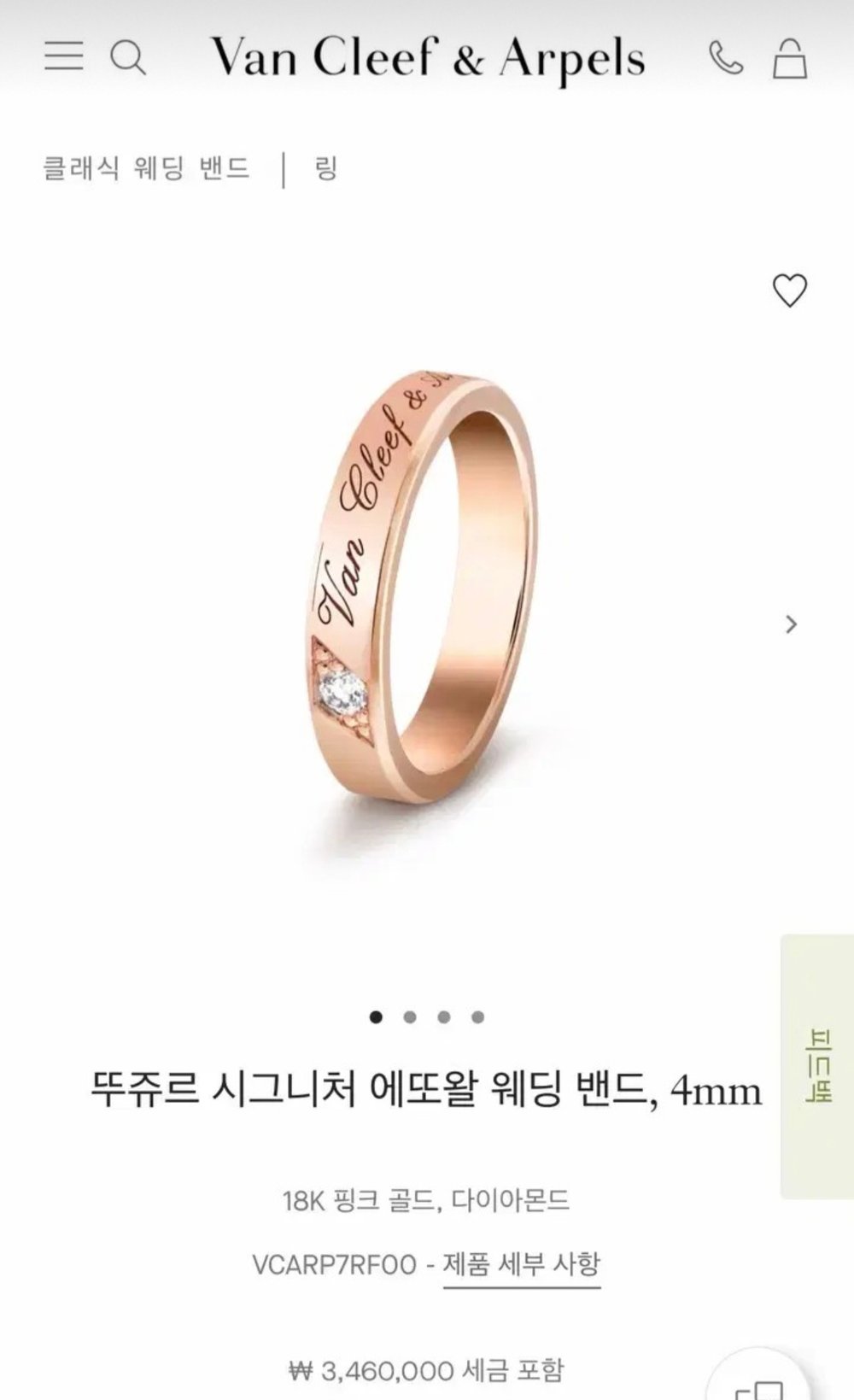
Task: Go to the Van Cleef & Arpels homepage
Action: pyautogui.click(x=427, y=58)
